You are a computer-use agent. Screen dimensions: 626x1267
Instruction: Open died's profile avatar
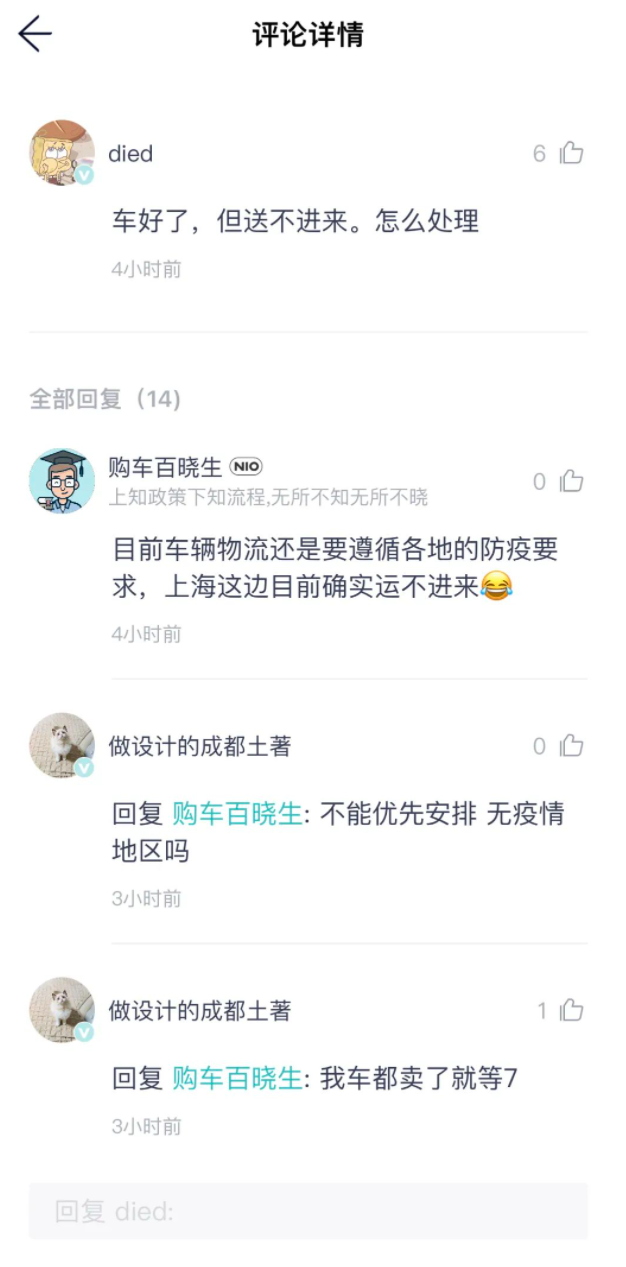61,153
